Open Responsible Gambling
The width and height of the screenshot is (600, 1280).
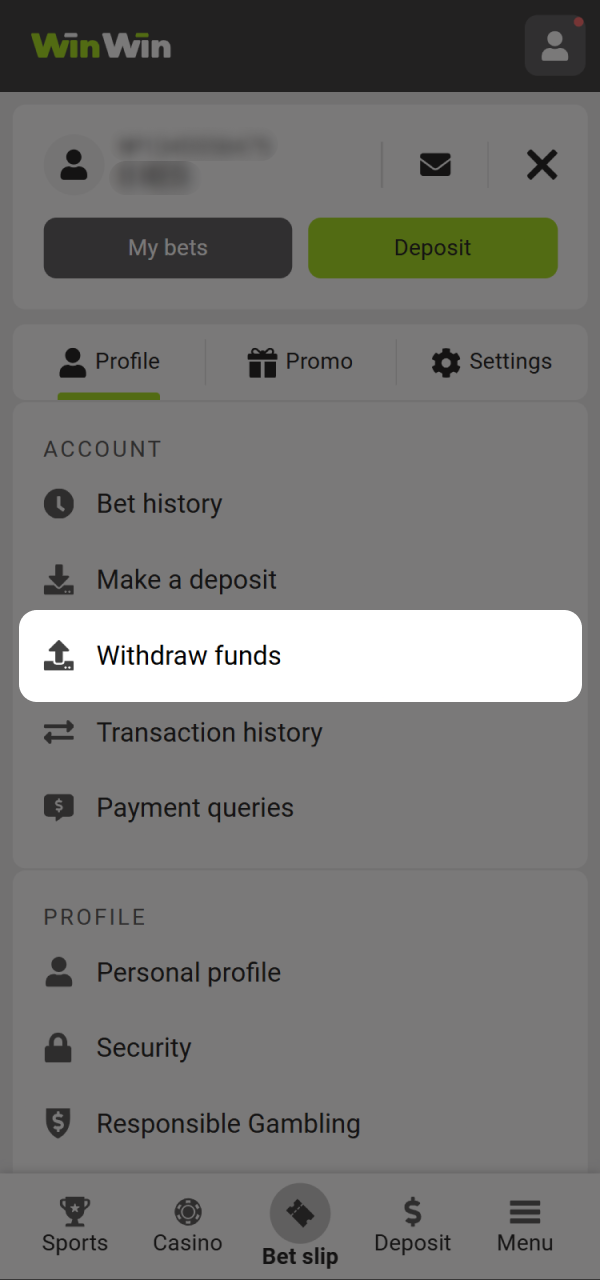click(x=228, y=1124)
